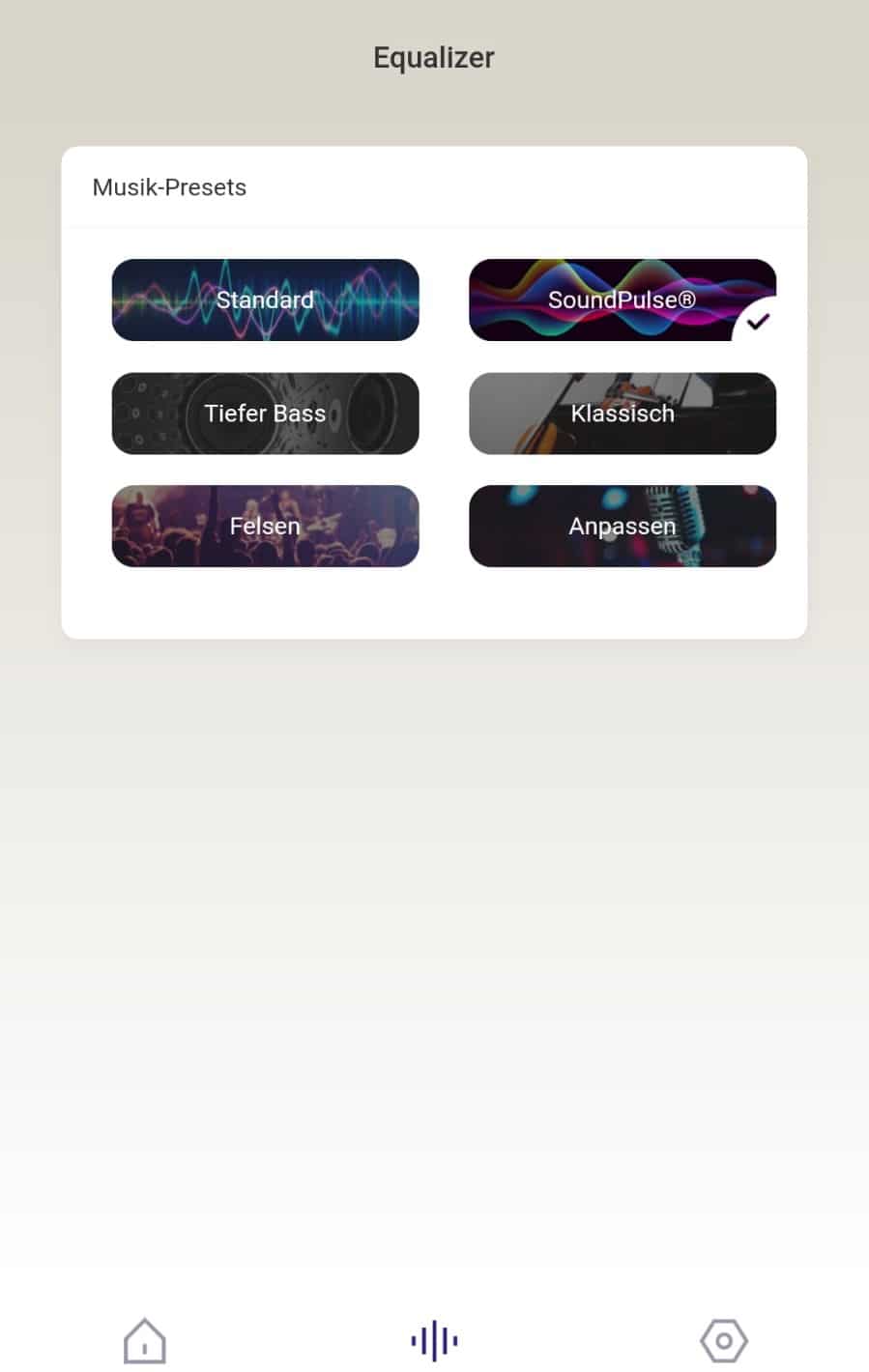Choose the SoundPulse® preset

pyautogui.click(x=622, y=300)
